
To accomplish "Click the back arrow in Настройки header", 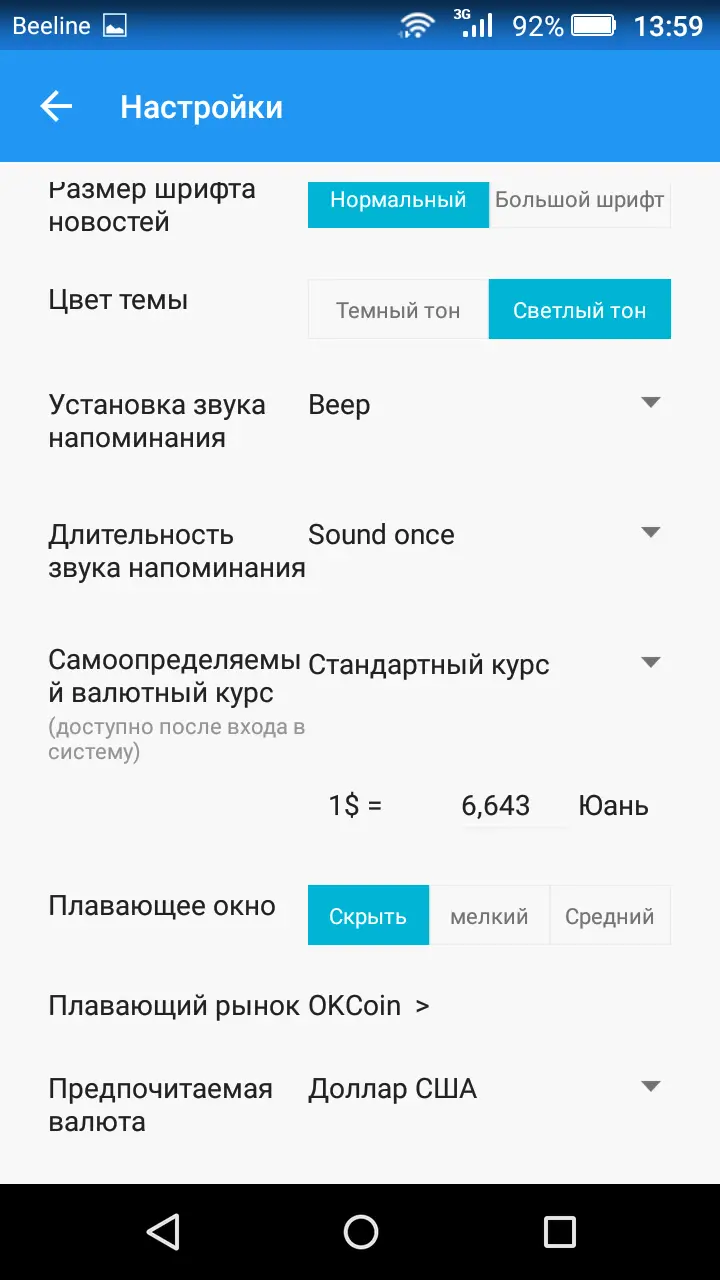I will (56, 106).
